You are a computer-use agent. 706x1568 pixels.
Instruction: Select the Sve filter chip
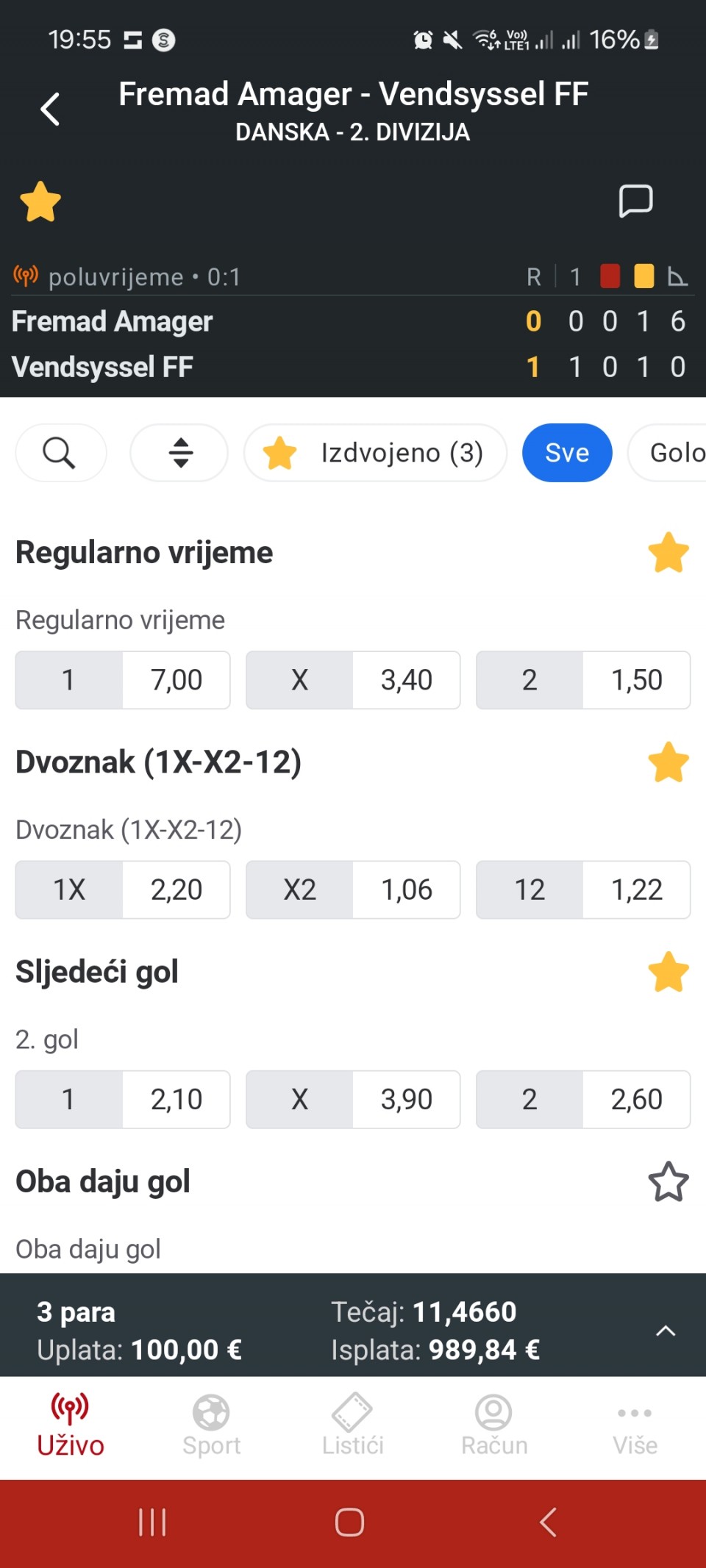coord(567,453)
